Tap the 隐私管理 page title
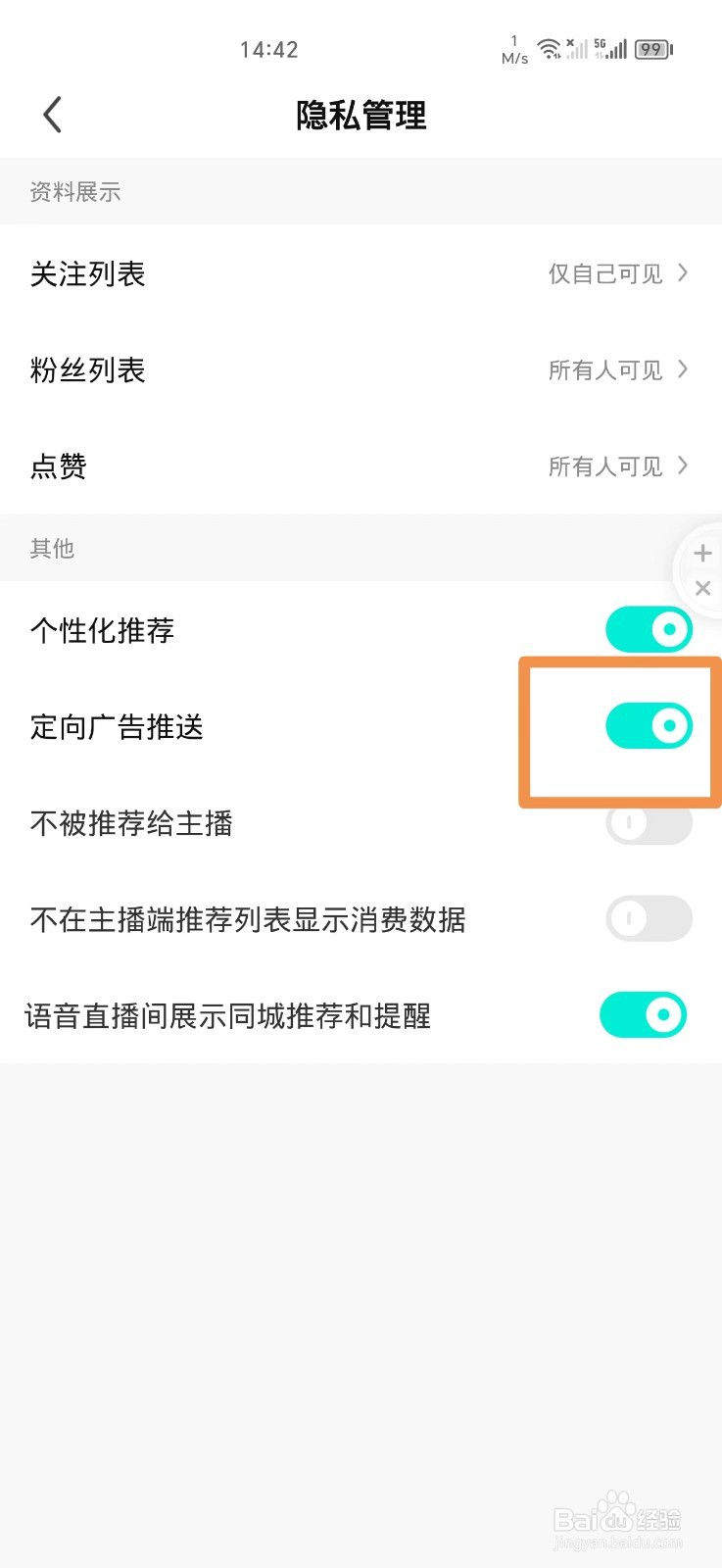Screen dimensions: 722x1568 [361, 116]
